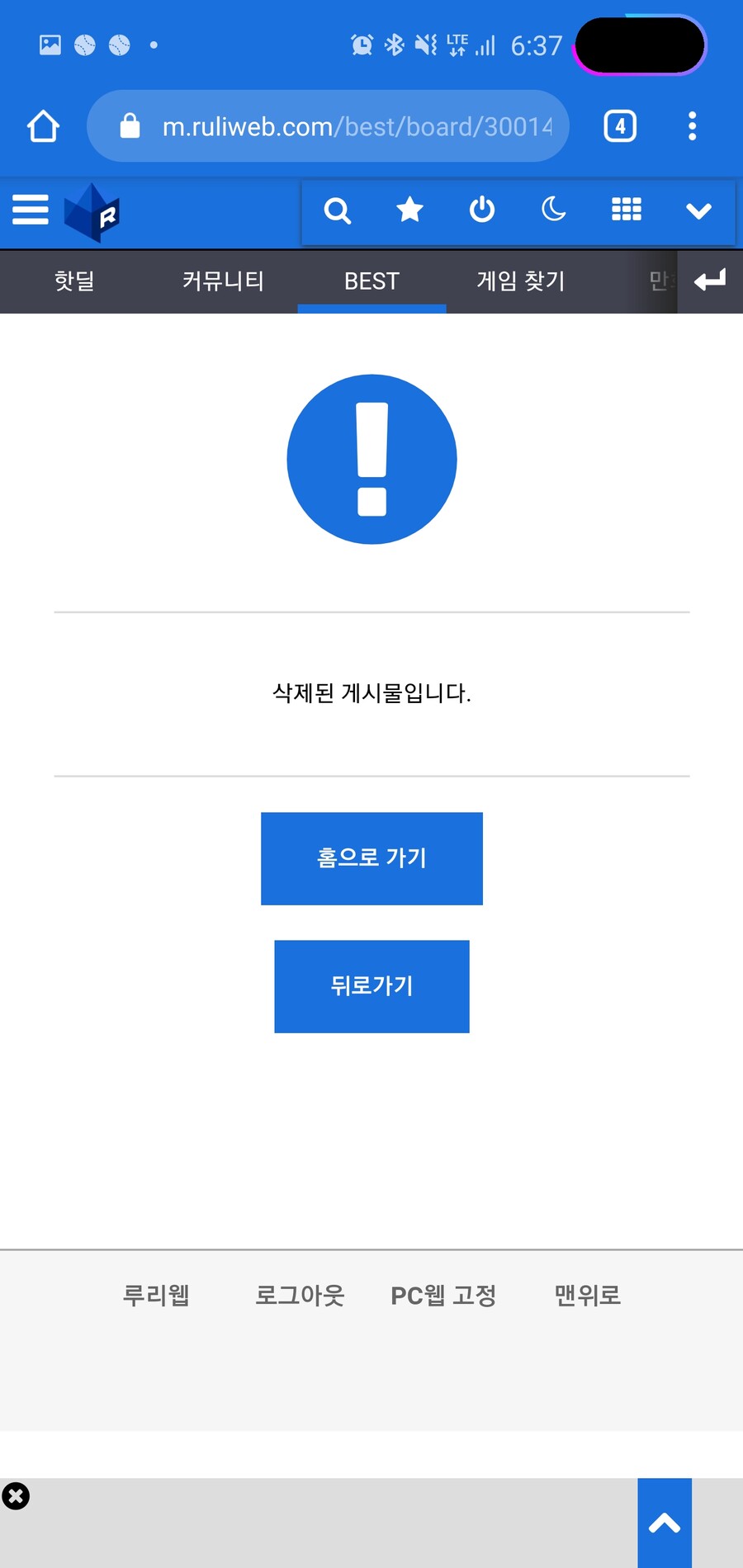Tap the 로그아웃 footer link
Image resolution: width=743 pixels, height=1568 pixels.
300,1296
